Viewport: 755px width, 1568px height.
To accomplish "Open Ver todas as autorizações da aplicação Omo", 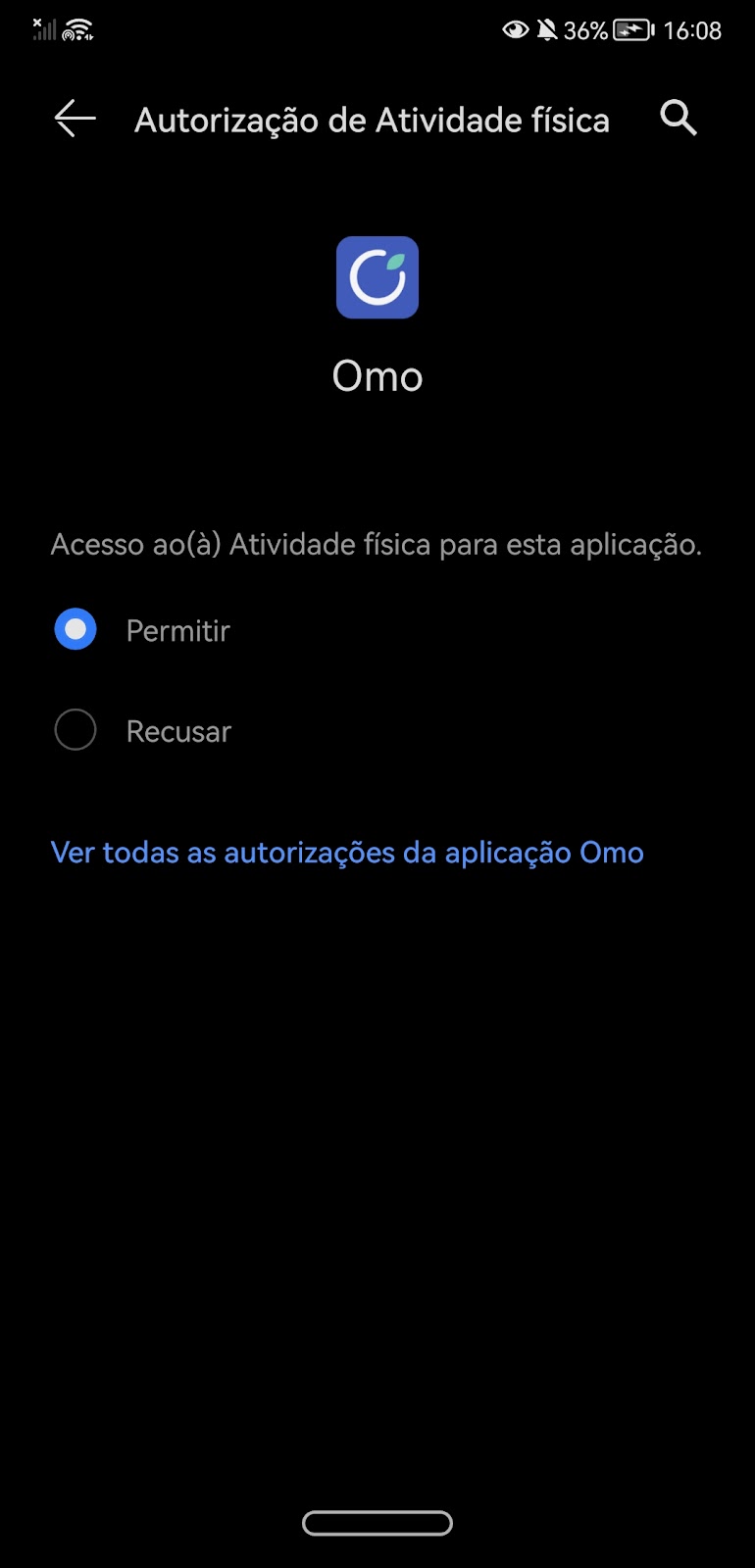I will click(347, 853).
